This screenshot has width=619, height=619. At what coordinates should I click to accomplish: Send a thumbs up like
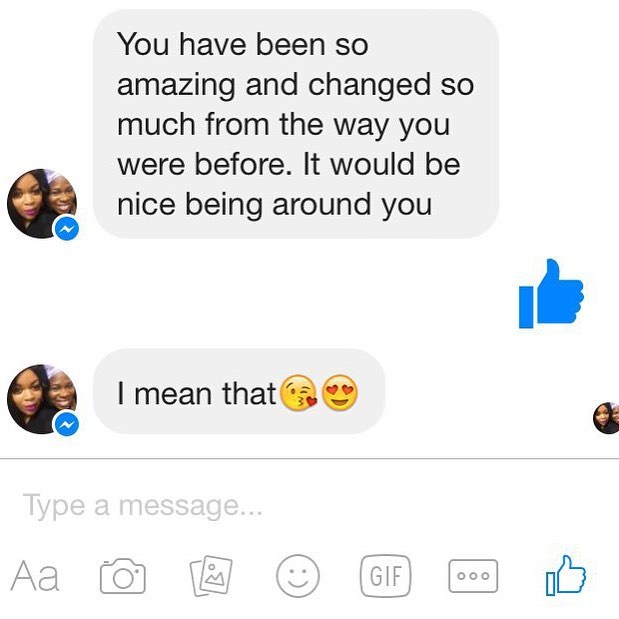[x=564, y=575]
